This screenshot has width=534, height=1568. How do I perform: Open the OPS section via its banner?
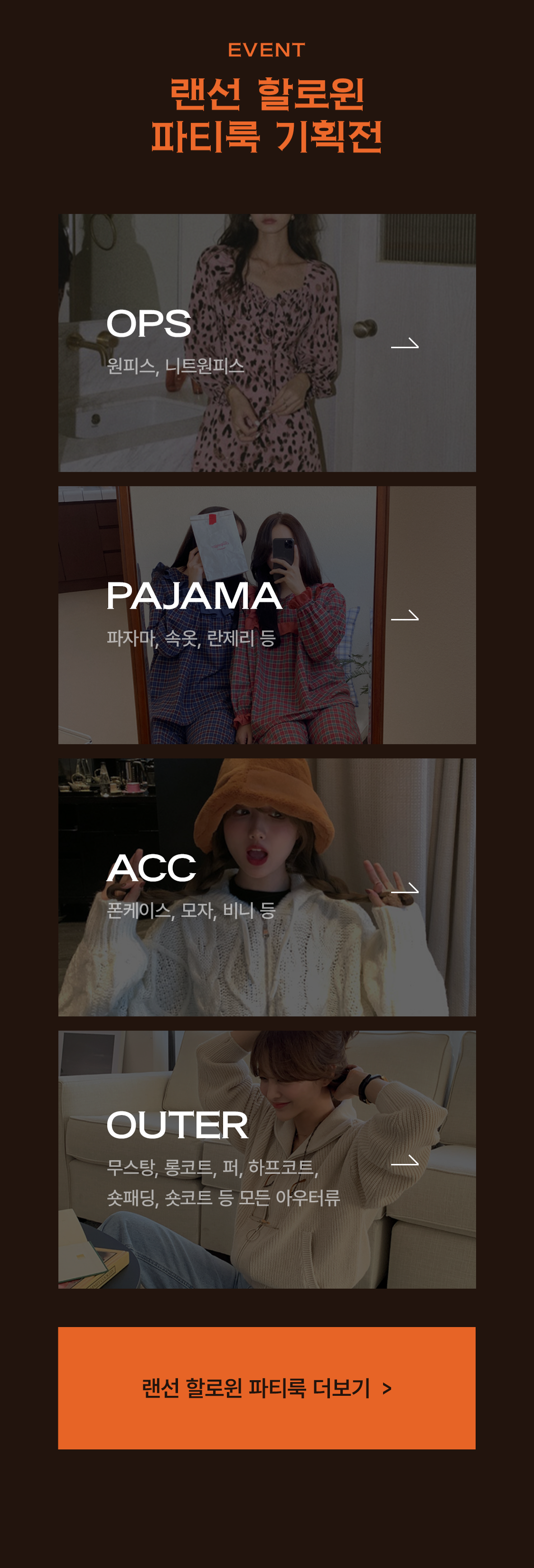tap(267, 342)
